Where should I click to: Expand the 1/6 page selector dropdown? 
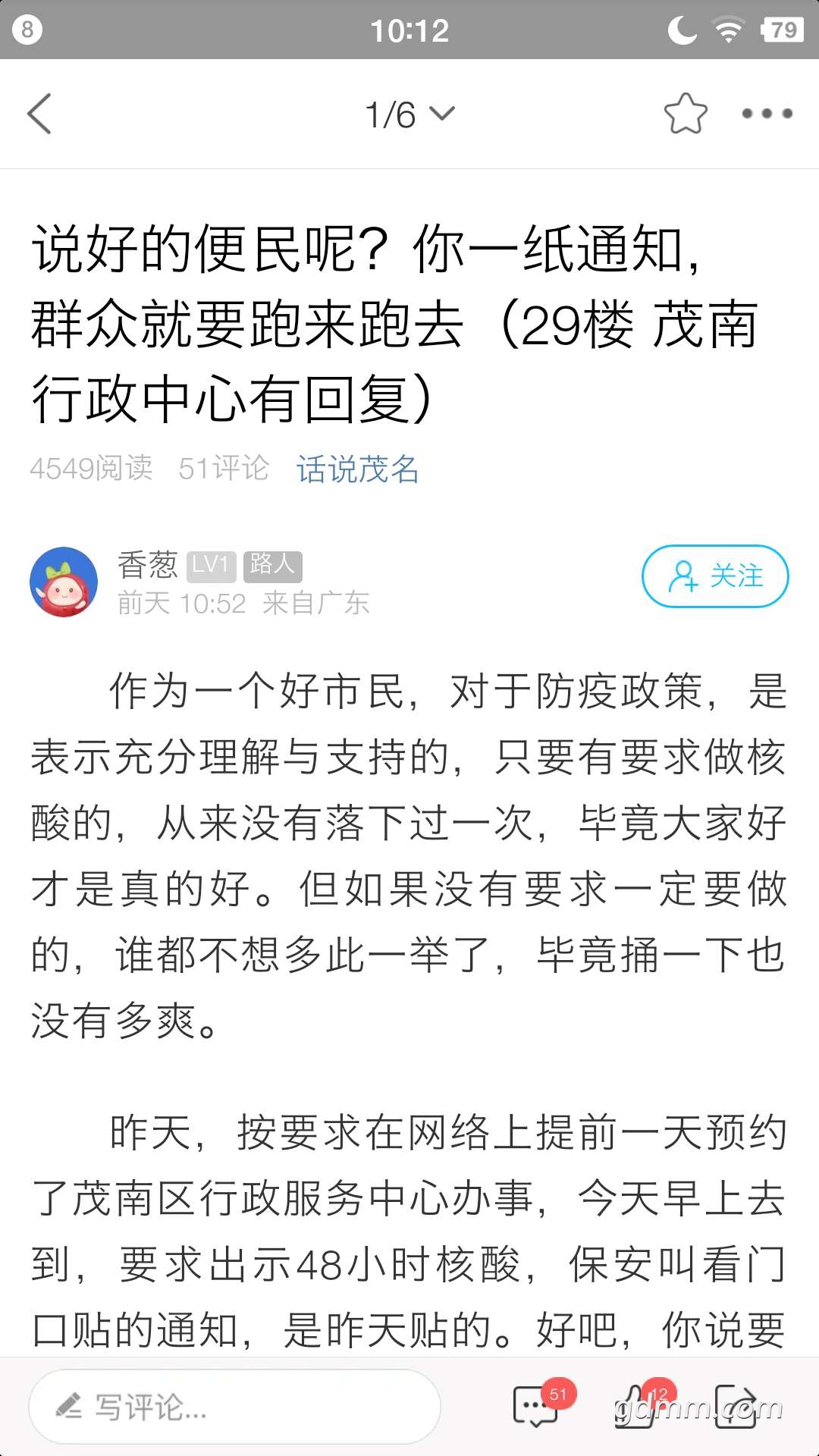click(x=409, y=115)
